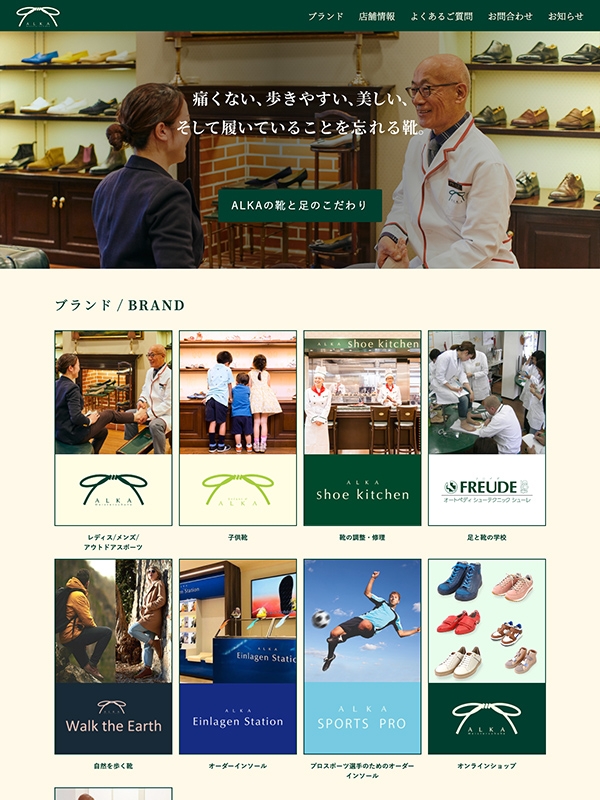Tap the ALKA logo to return home
This screenshot has width=600, height=800.
pos(38,17)
